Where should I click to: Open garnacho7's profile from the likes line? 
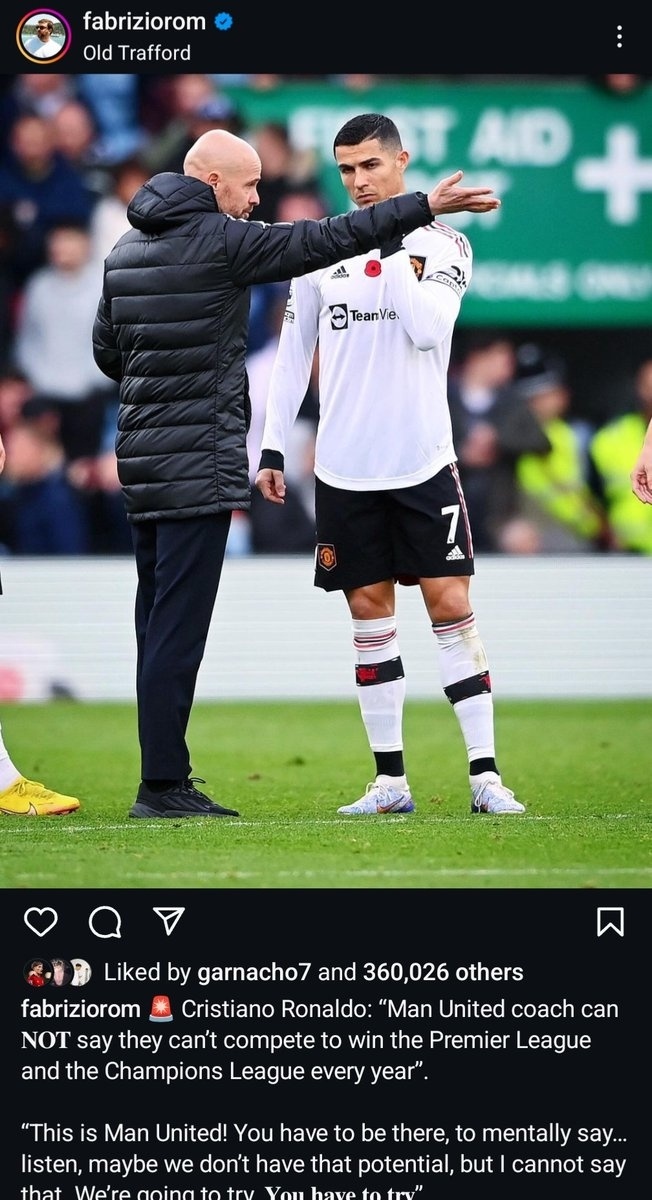(x=254, y=972)
